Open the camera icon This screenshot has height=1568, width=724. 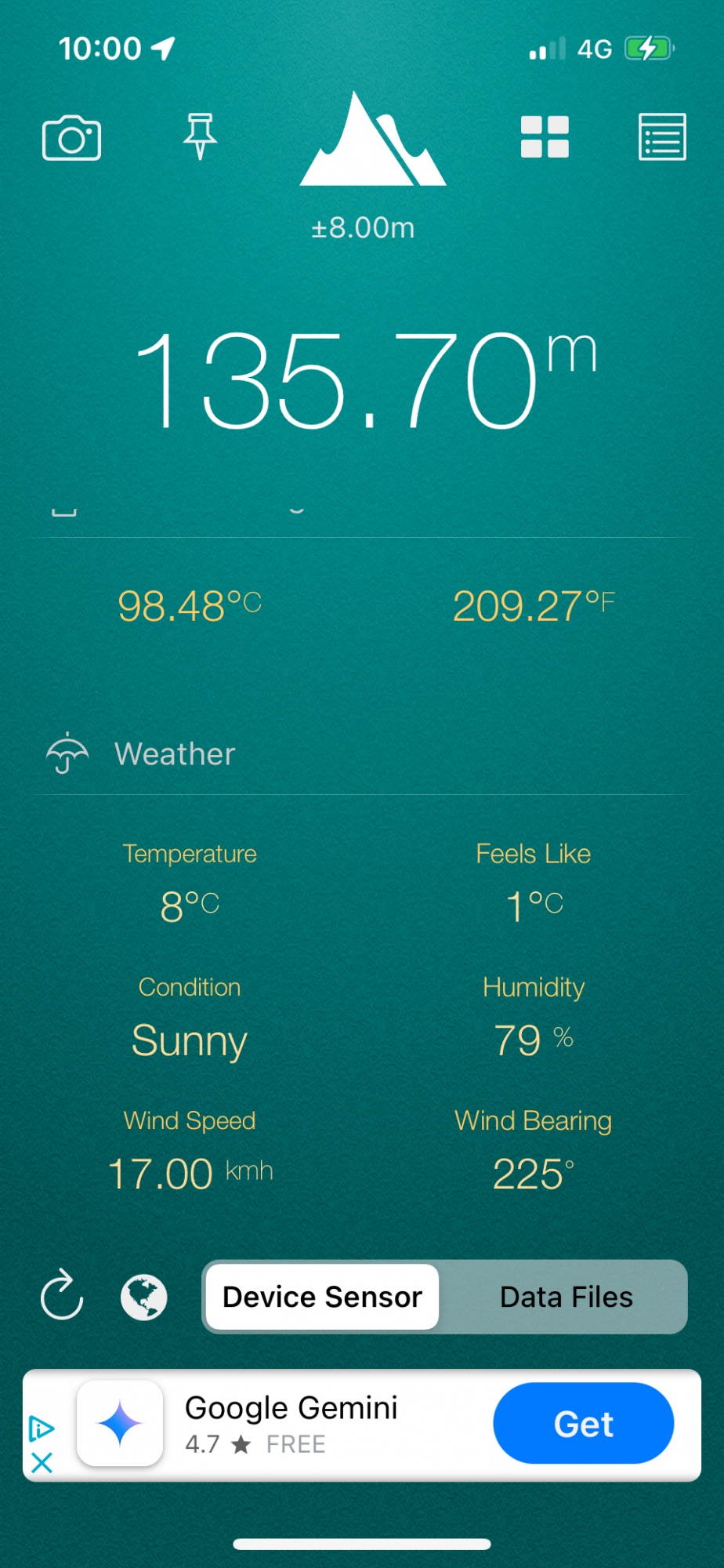pyautogui.click(x=71, y=138)
